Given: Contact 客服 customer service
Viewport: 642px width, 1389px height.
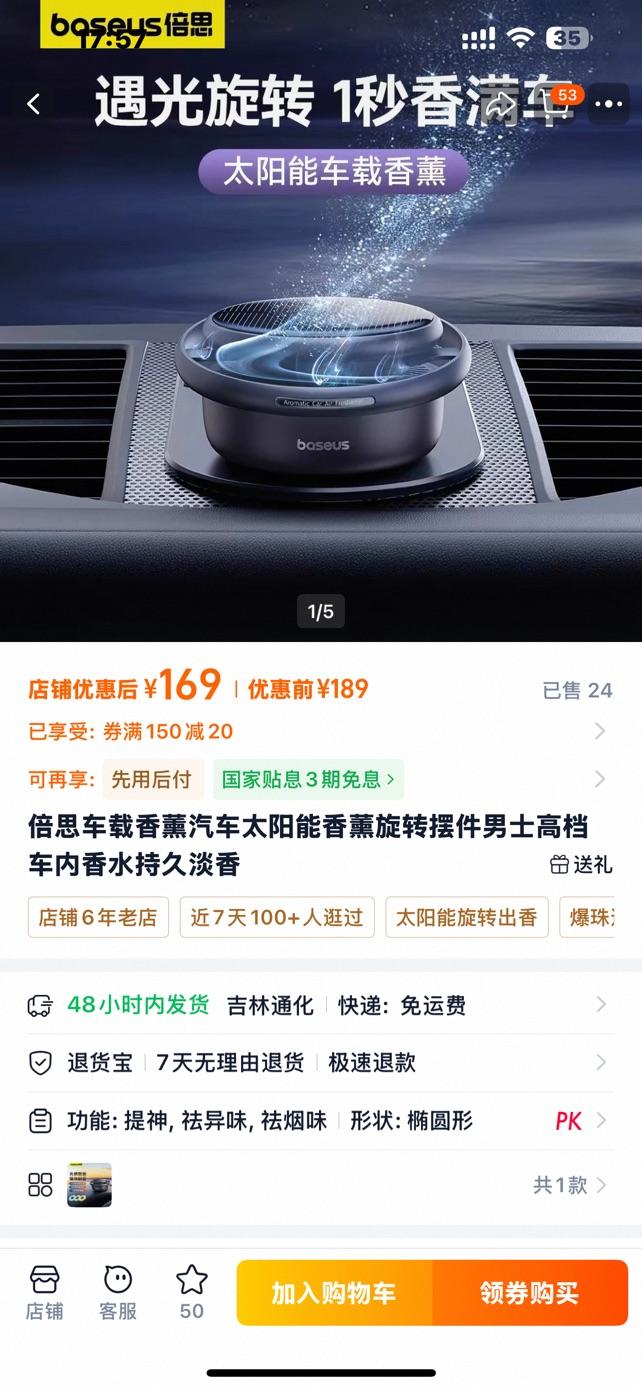Looking at the screenshot, I should (x=118, y=1292).
